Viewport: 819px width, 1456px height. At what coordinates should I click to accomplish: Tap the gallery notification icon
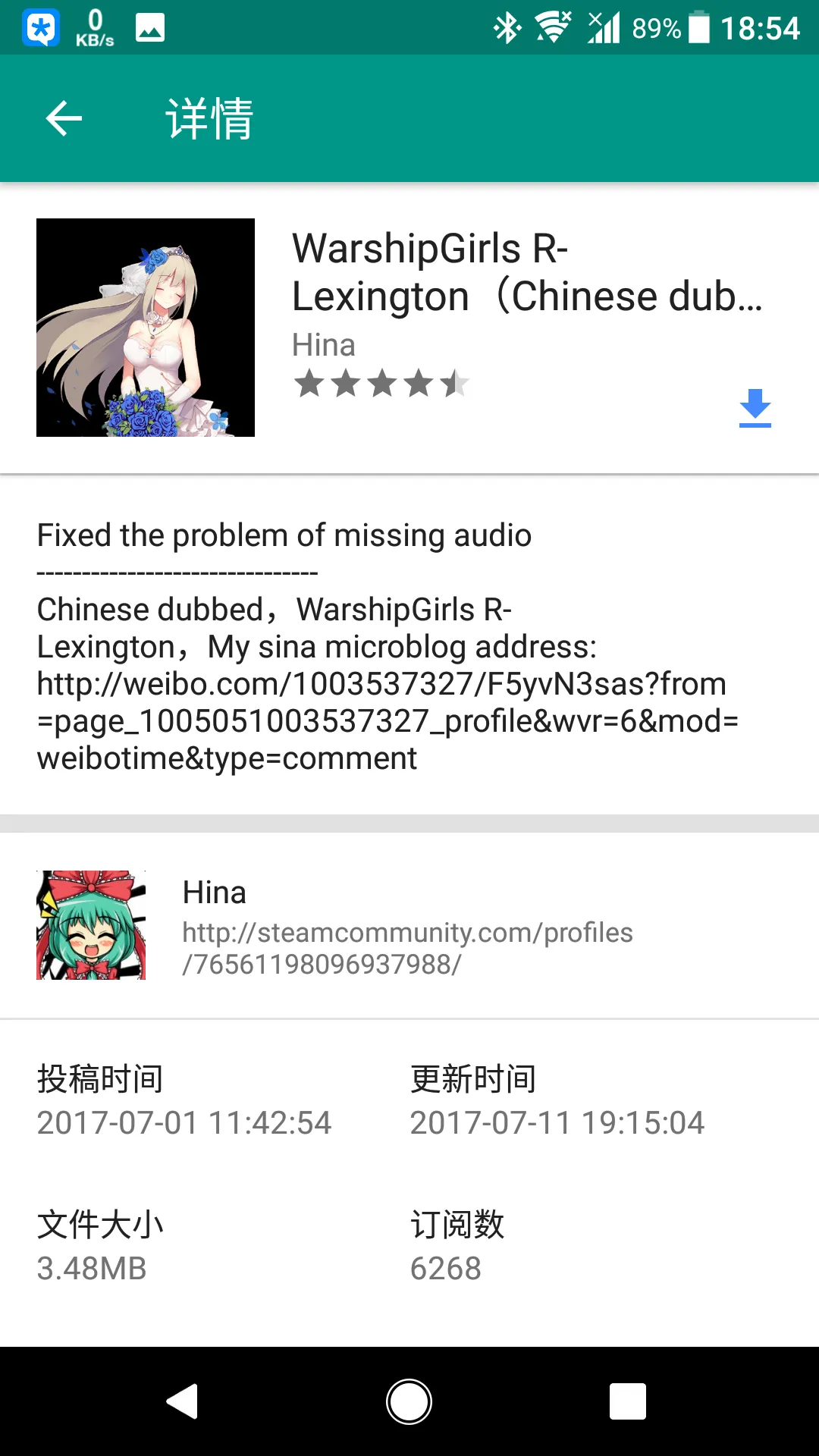click(149, 27)
